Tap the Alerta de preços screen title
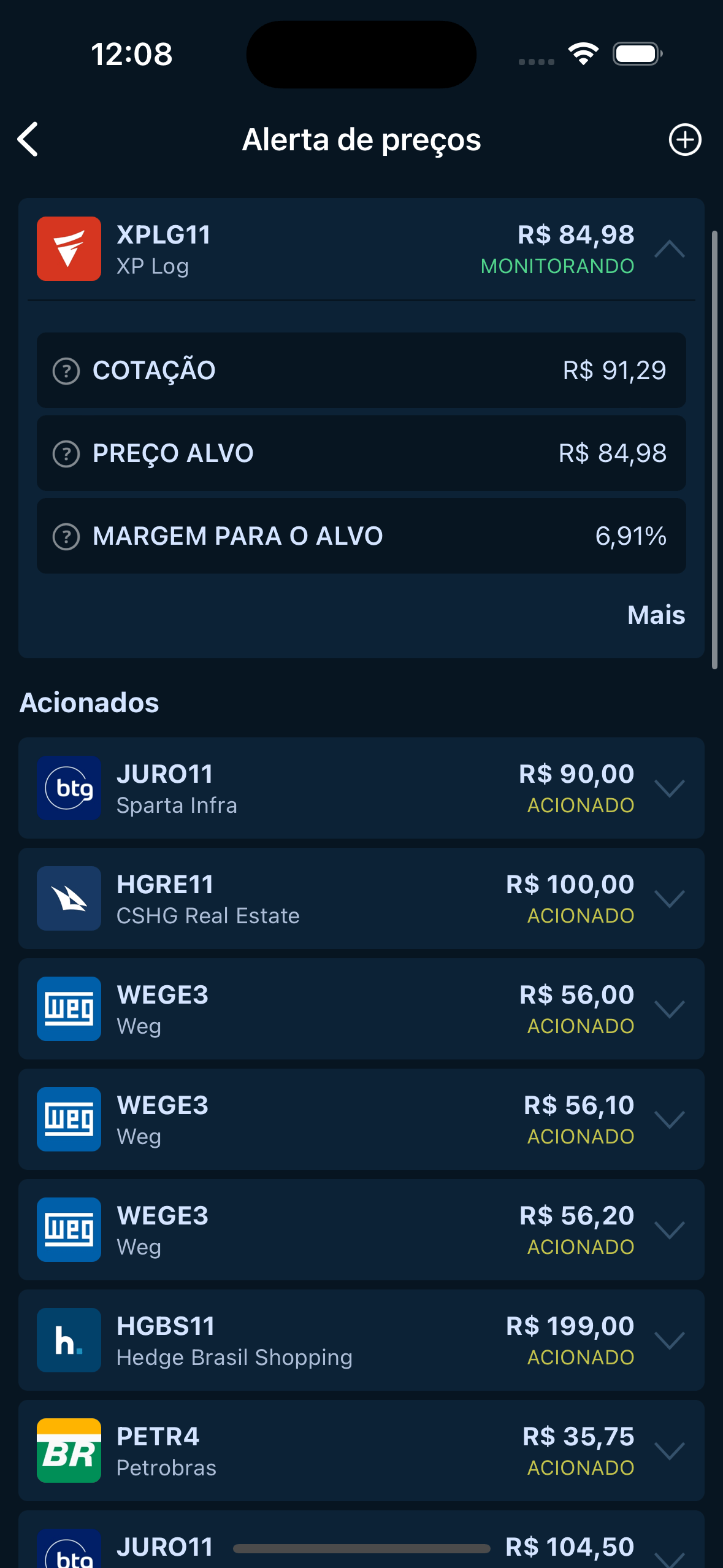The image size is (723, 1568). tap(362, 139)
